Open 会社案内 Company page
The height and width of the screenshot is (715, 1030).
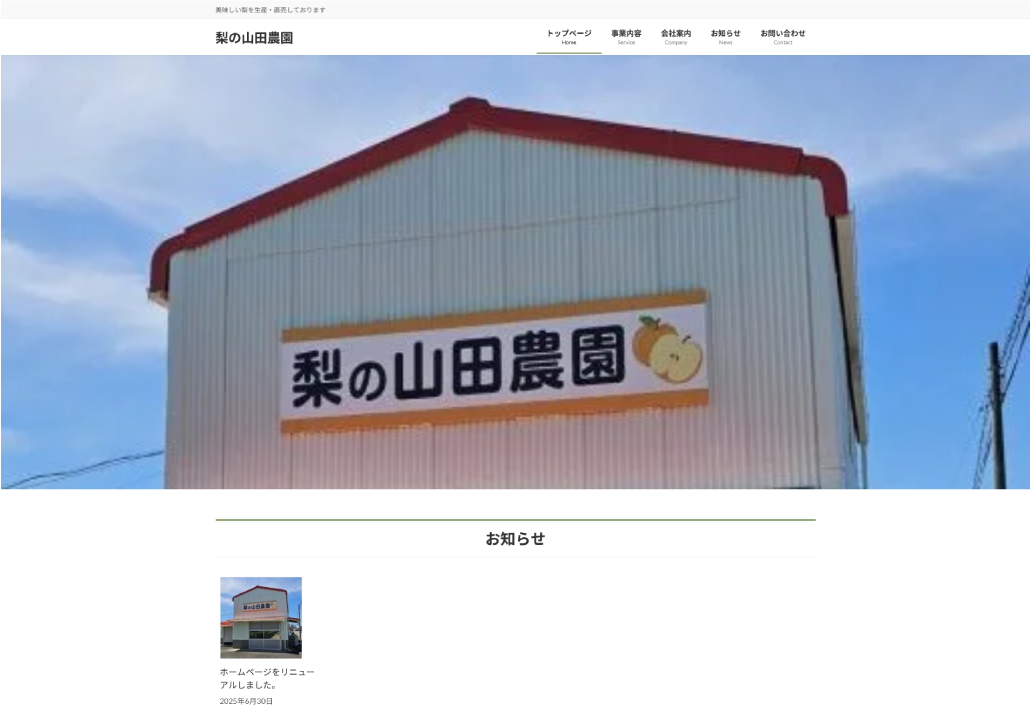tap(675, 37)
